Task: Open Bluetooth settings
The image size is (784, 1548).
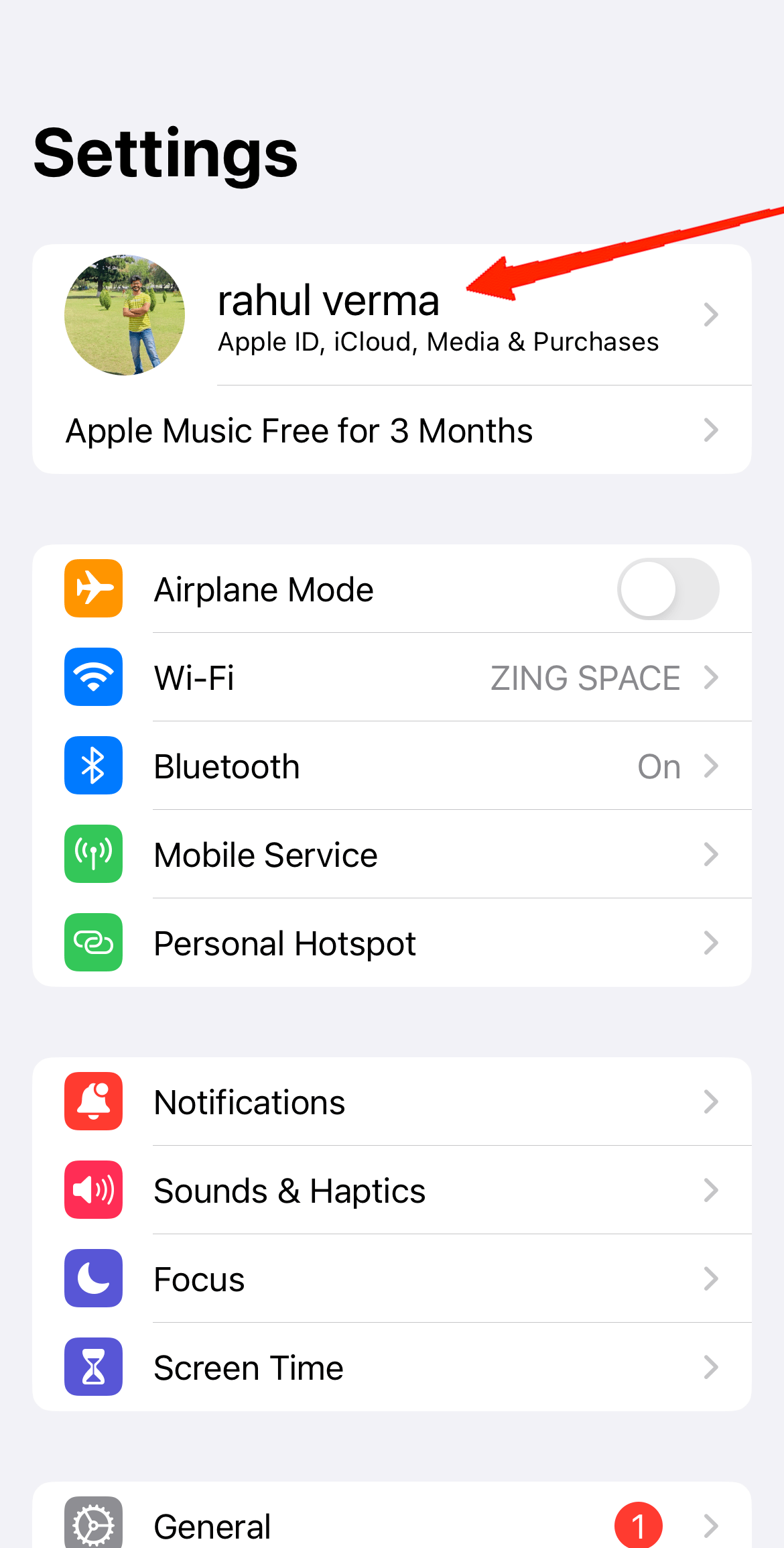Action: [392, 766]
